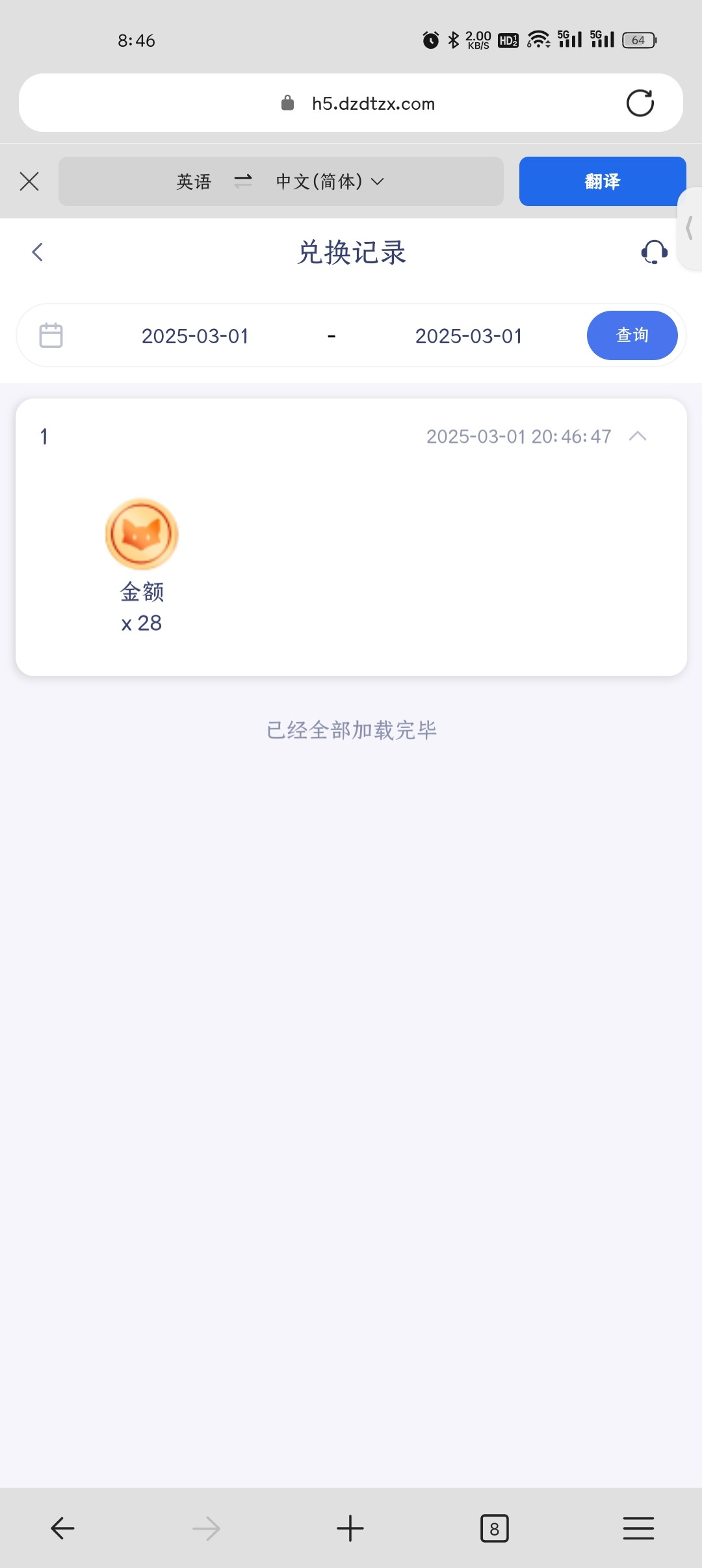Open the h5.dzdtzx.com address bar
The height and width of the screenshot is (1568, 702).
372,103
